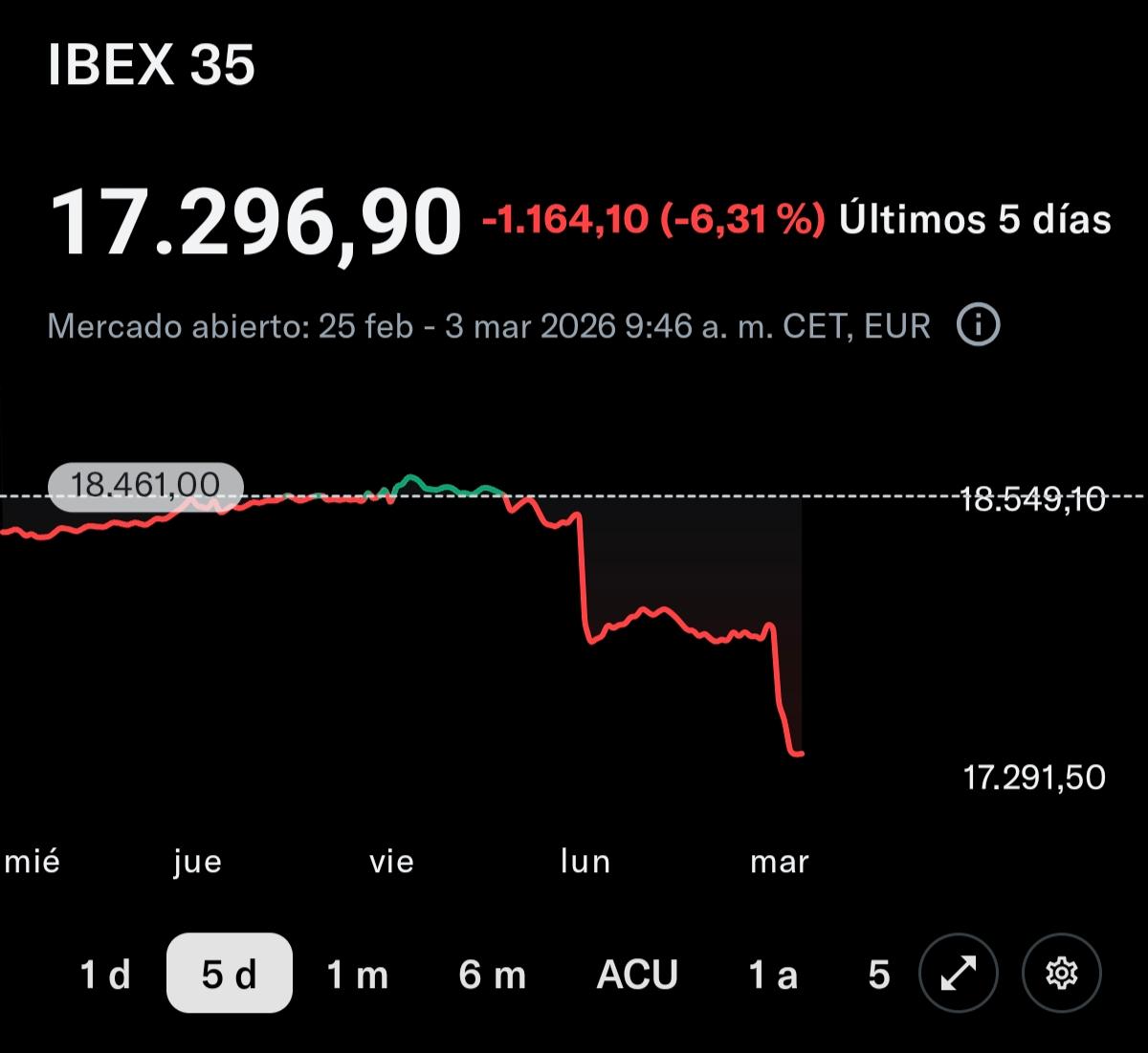Show the 6 m range
Screen dimensions: 1148x1053
tap(492, 975)
